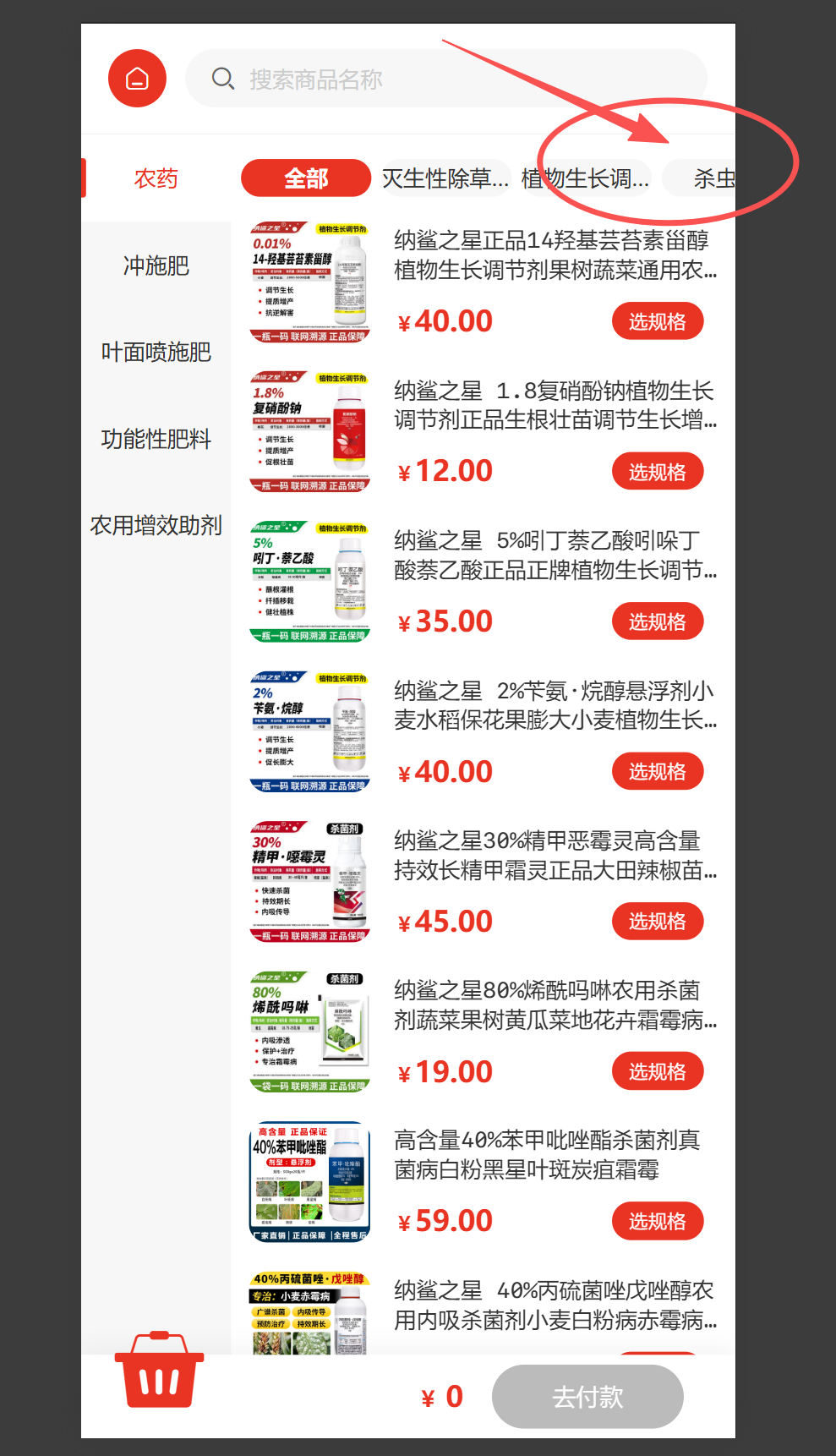This screenshot has width=836, height=1456.
Task: Open the 叶面喷施肥 category
Action: tap(156, 352)
